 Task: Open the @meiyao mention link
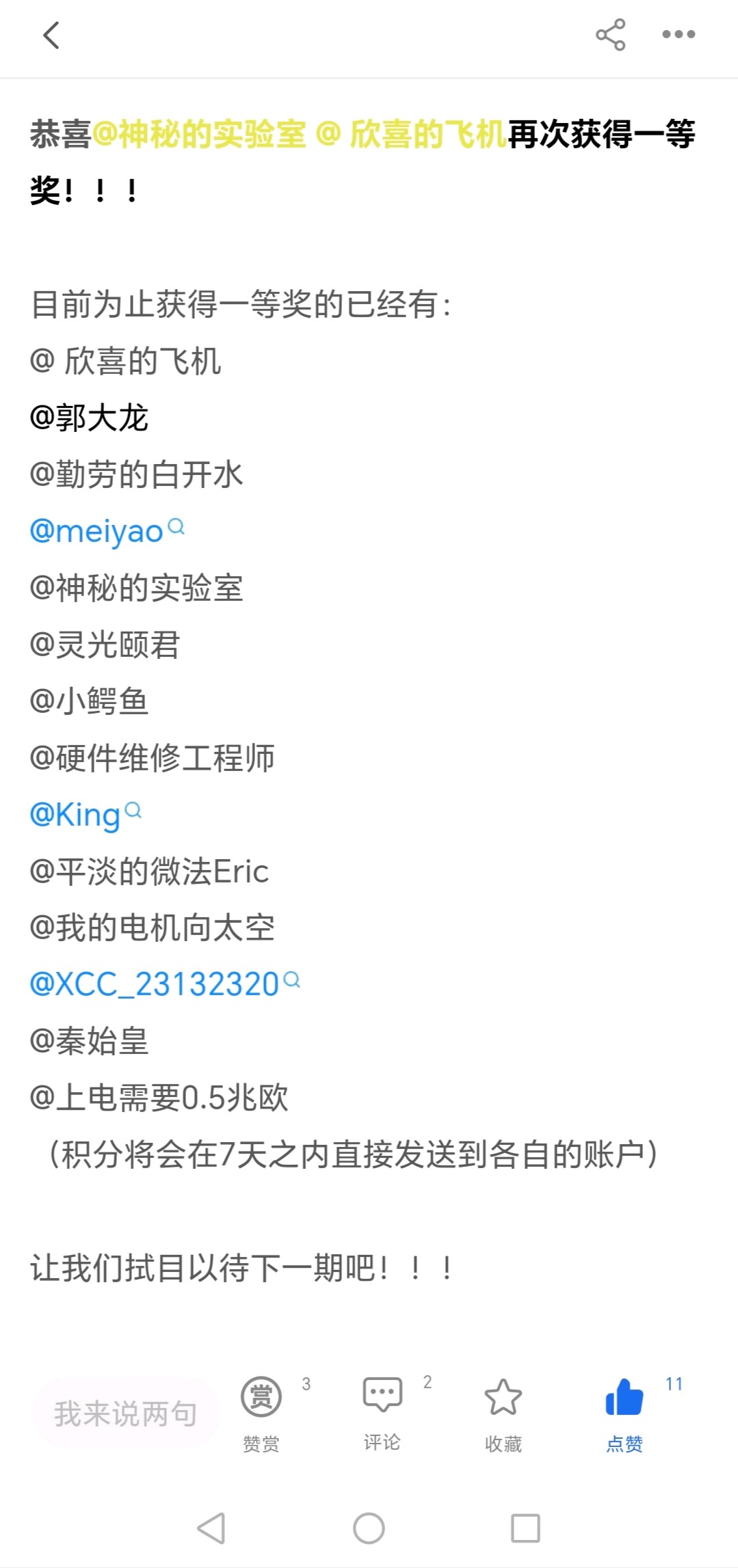(107, 531)
